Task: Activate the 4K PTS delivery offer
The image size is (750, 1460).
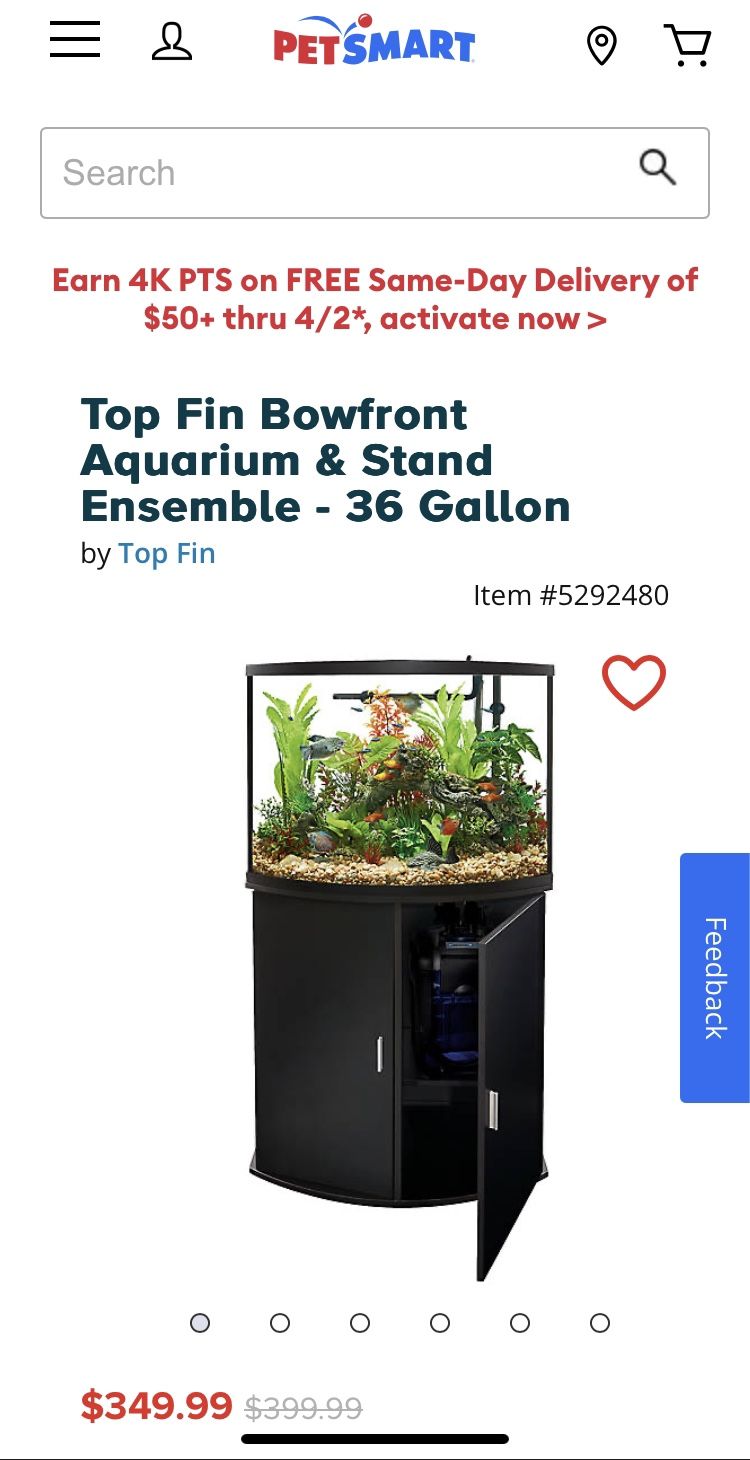Action: click(375, 299)
